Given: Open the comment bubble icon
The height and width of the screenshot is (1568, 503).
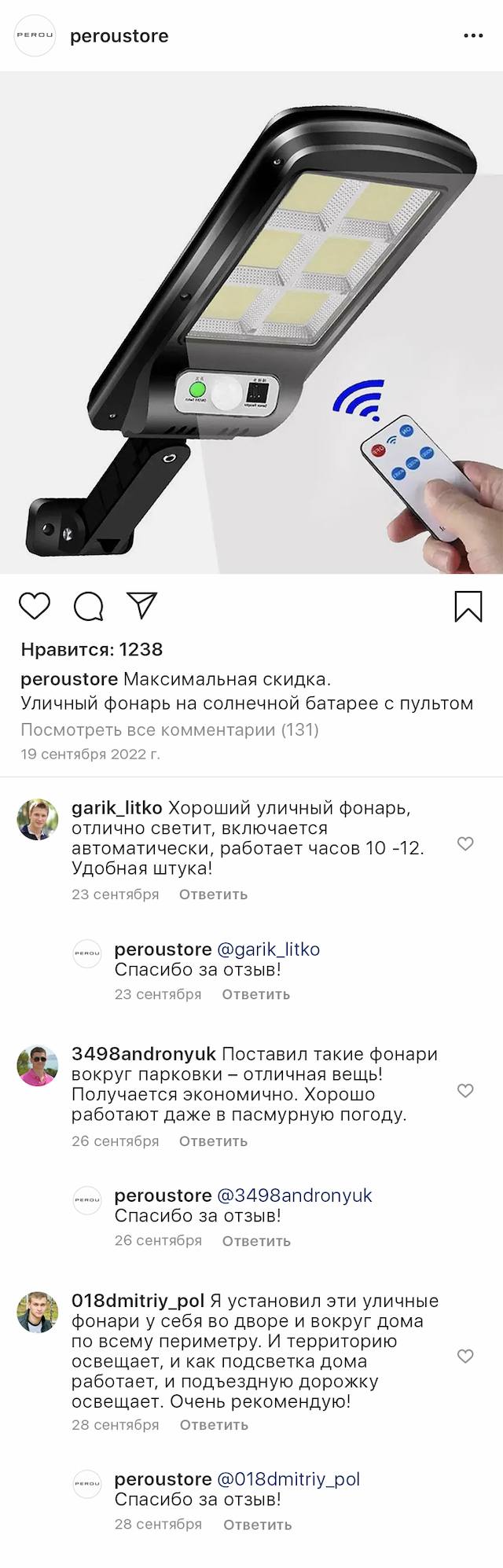Looking at the screenshot, I should click(x=89, y=606).
